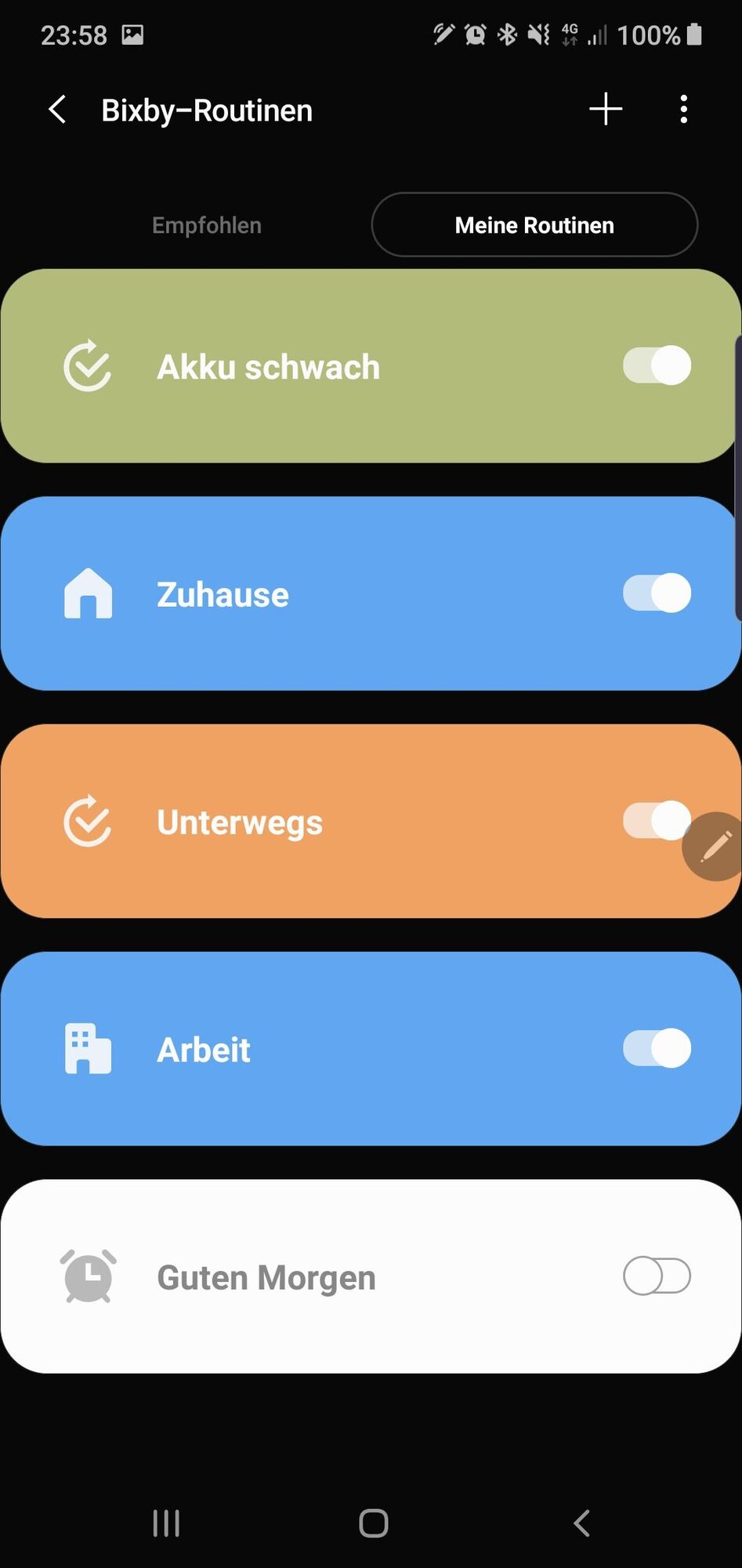The height and width of the screenshot is (1568, 742).
Task: Show recent apps
Action: pyautogui.click(x=166, y=1523)
